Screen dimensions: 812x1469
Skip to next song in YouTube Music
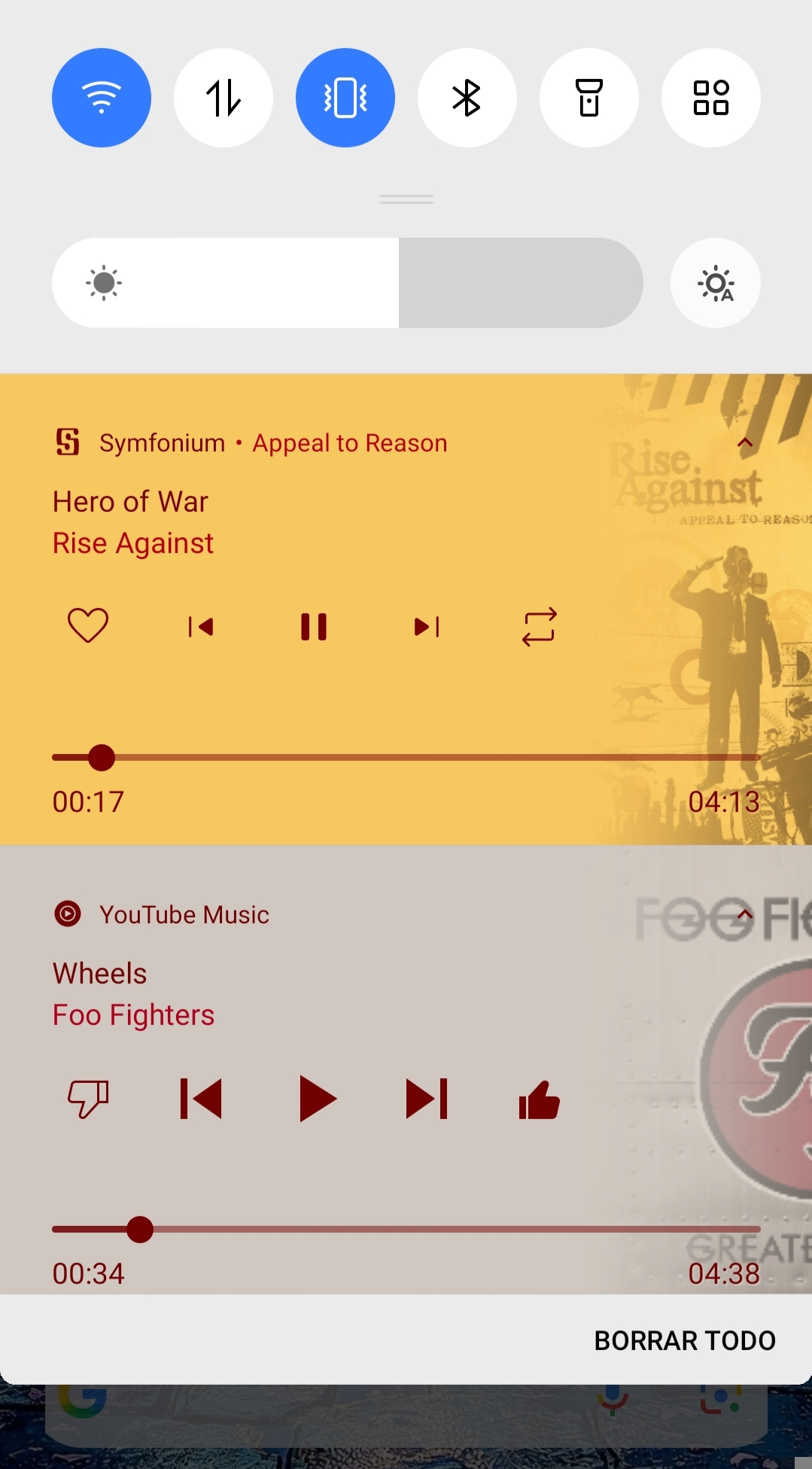[x=427, y=1099]
